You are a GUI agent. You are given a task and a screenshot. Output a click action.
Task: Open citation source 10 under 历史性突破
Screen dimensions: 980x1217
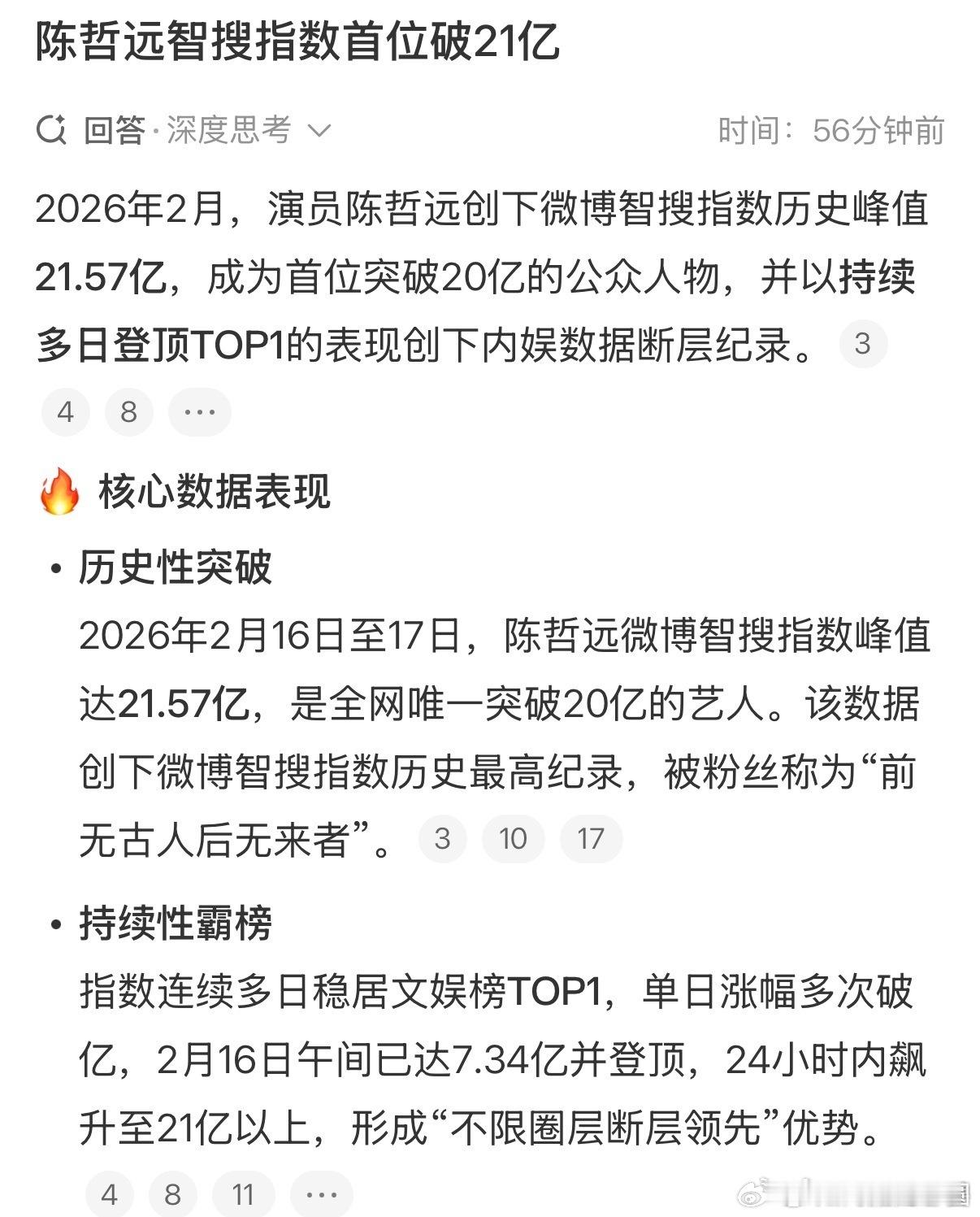click(514, 838)
